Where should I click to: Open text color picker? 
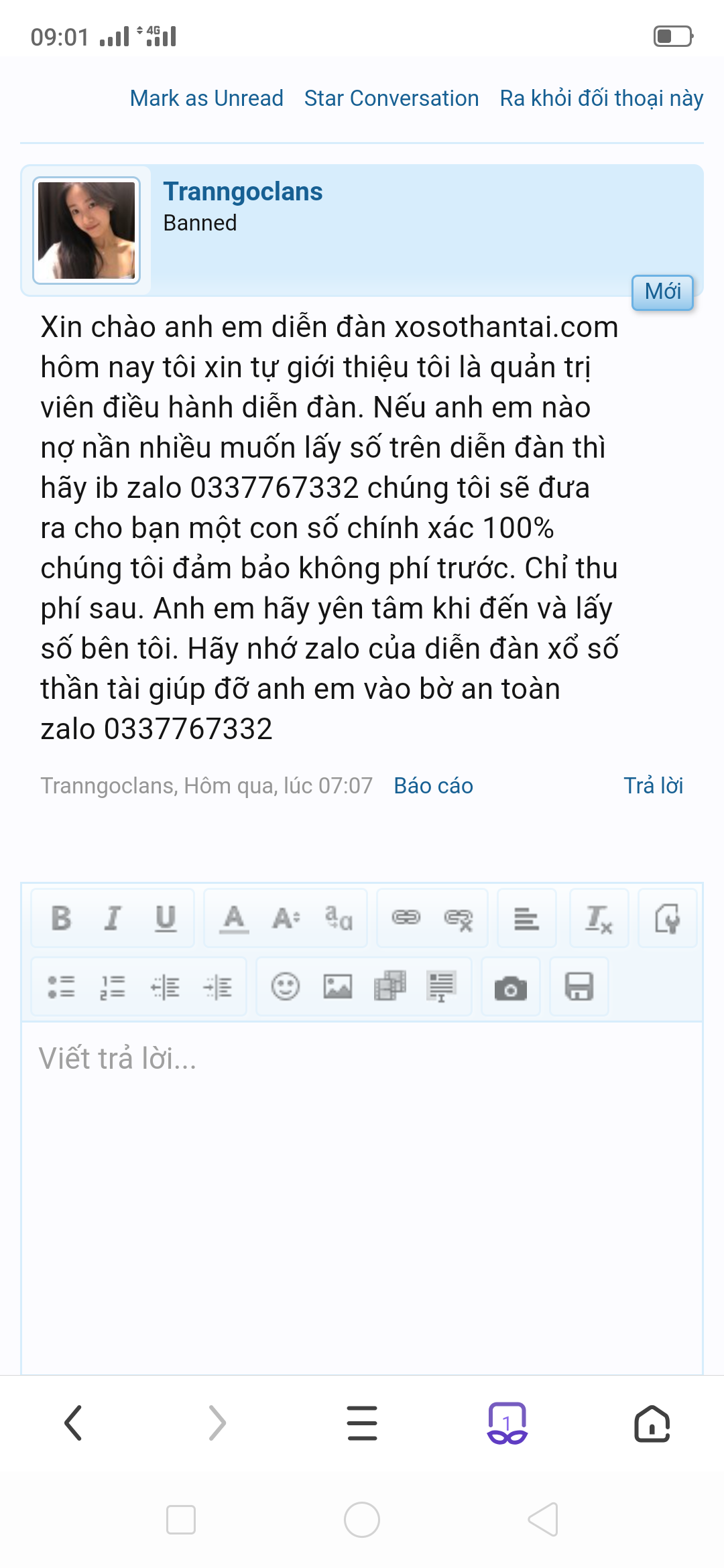pos(234,918)
